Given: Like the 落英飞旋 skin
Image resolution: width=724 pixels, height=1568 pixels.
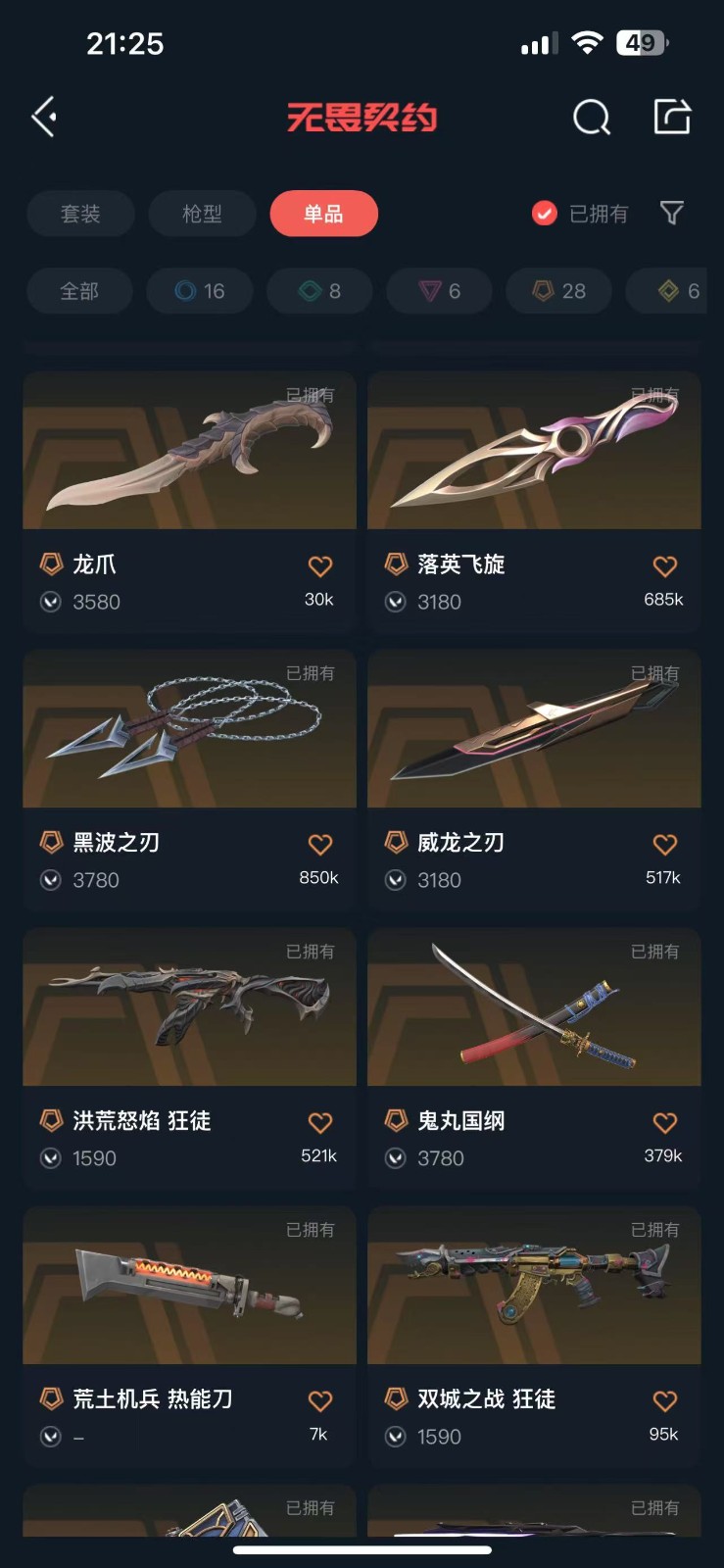Looking at the screenshot, I should pyautogui.click(x=664, y=566).
